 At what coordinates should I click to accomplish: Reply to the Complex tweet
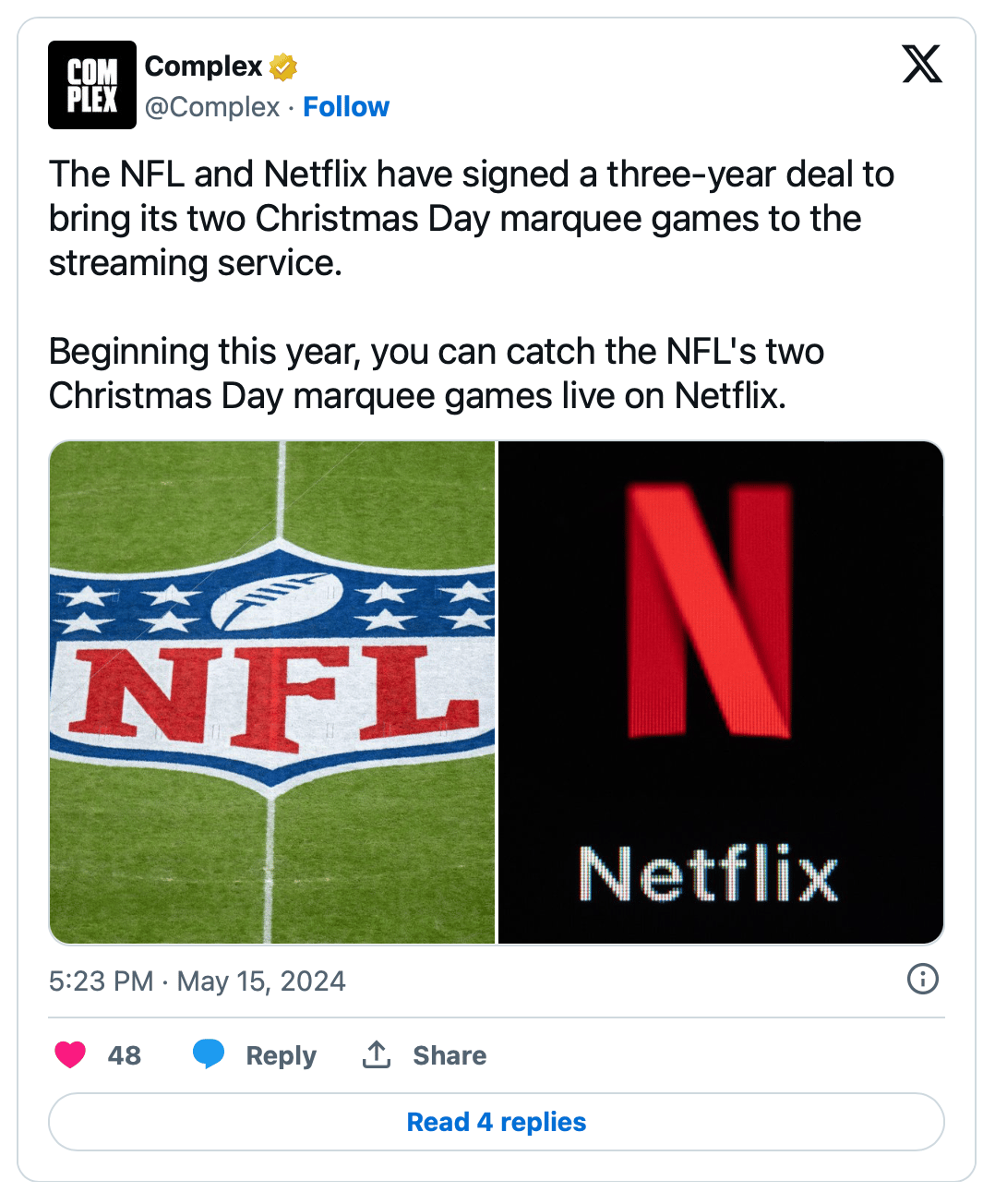point(255,1054)
